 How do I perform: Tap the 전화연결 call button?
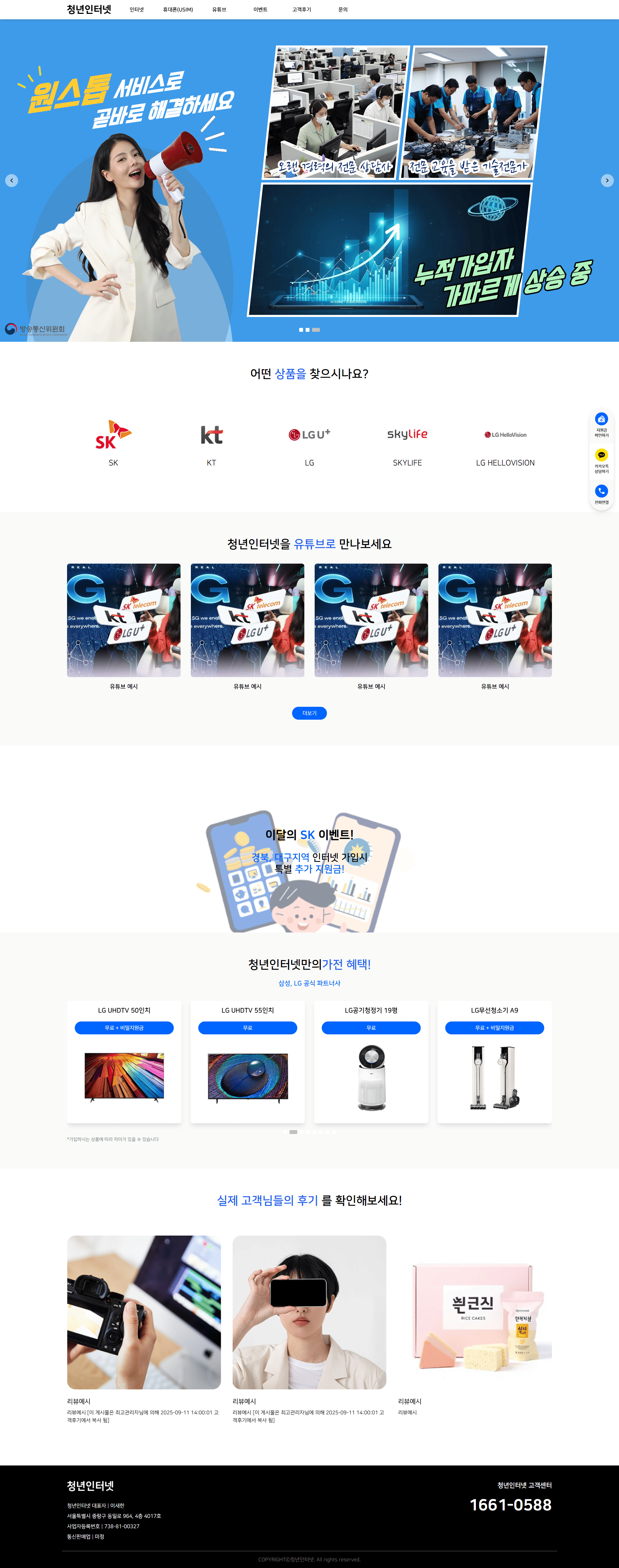click(x=601, y=495)
